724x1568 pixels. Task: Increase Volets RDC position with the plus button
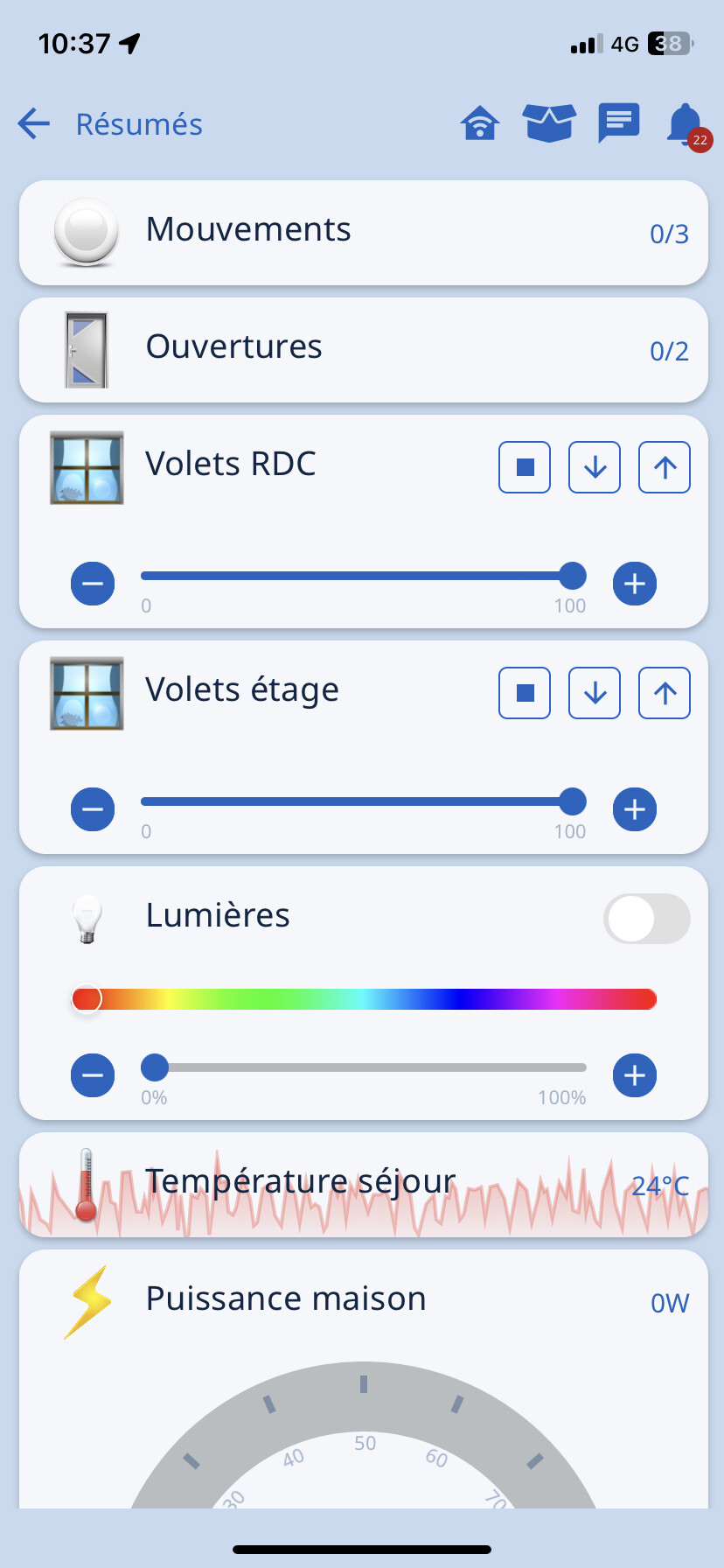click(635, 584)
